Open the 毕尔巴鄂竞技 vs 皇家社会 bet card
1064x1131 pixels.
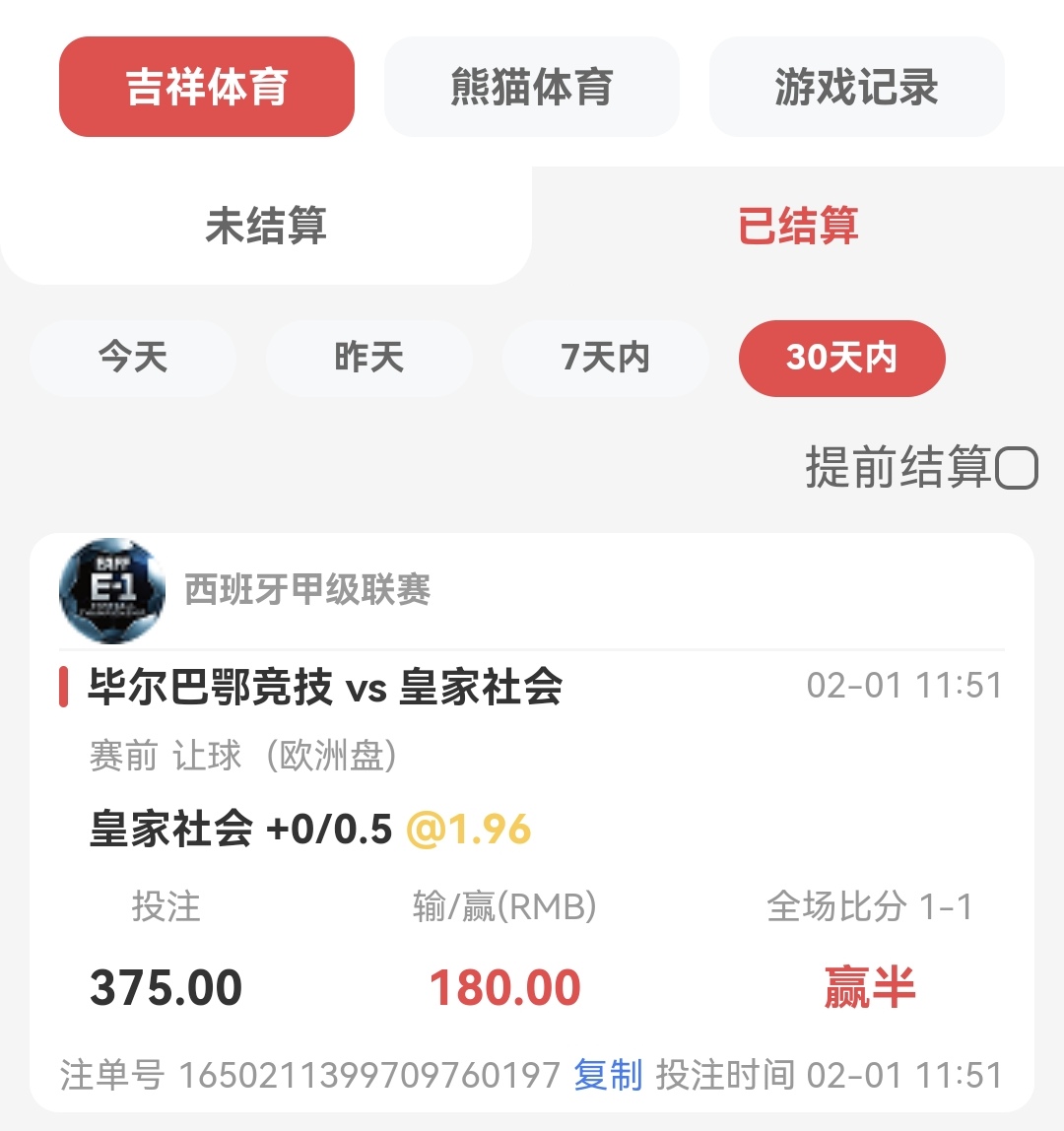click(325, 687)
